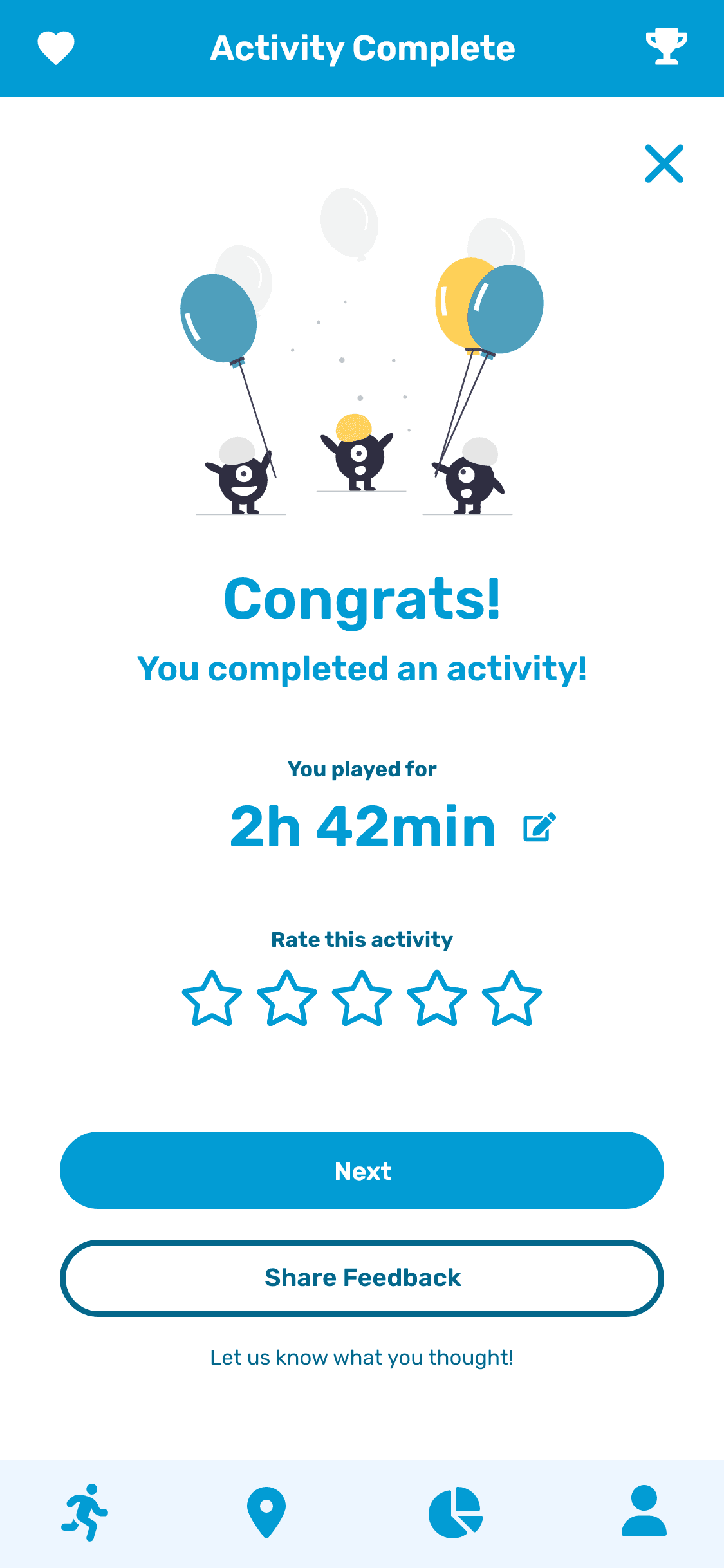Switch to the running activities tab
This screenshot has height=1568, width=724.
click(x=86, y=1512)
